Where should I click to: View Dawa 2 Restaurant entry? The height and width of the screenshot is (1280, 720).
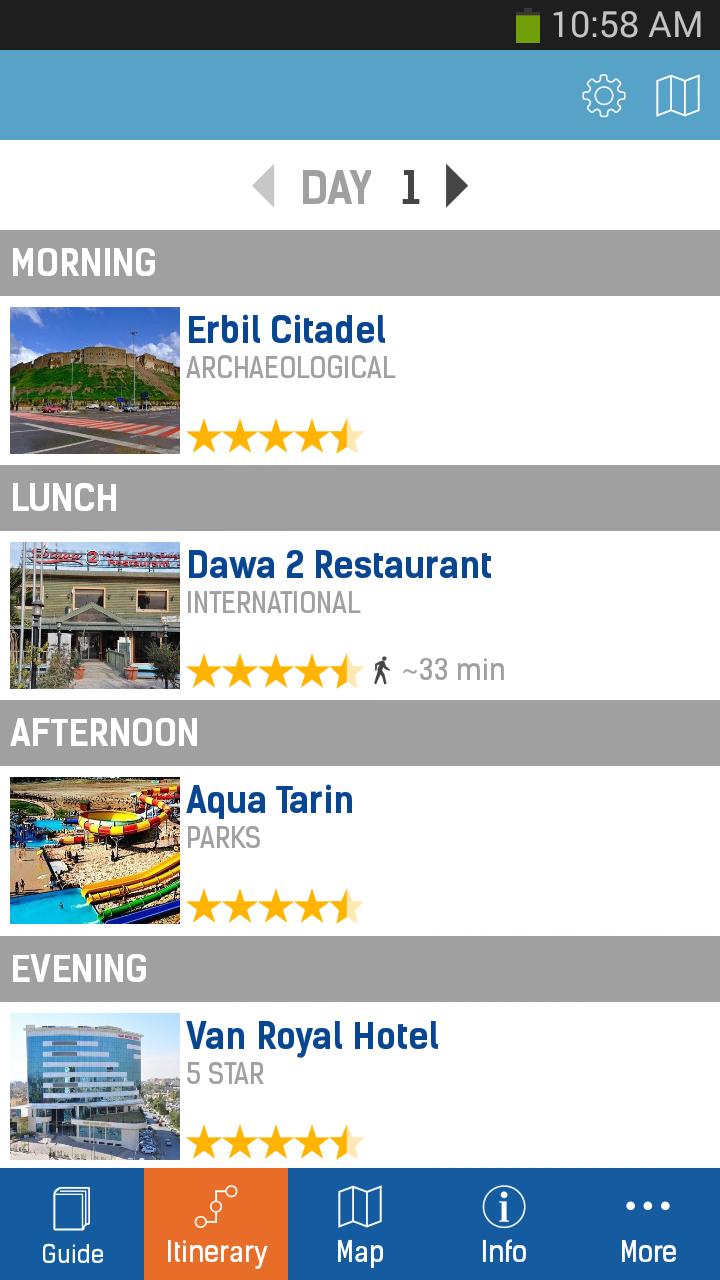pyautogui.click(x=360, y=615)
